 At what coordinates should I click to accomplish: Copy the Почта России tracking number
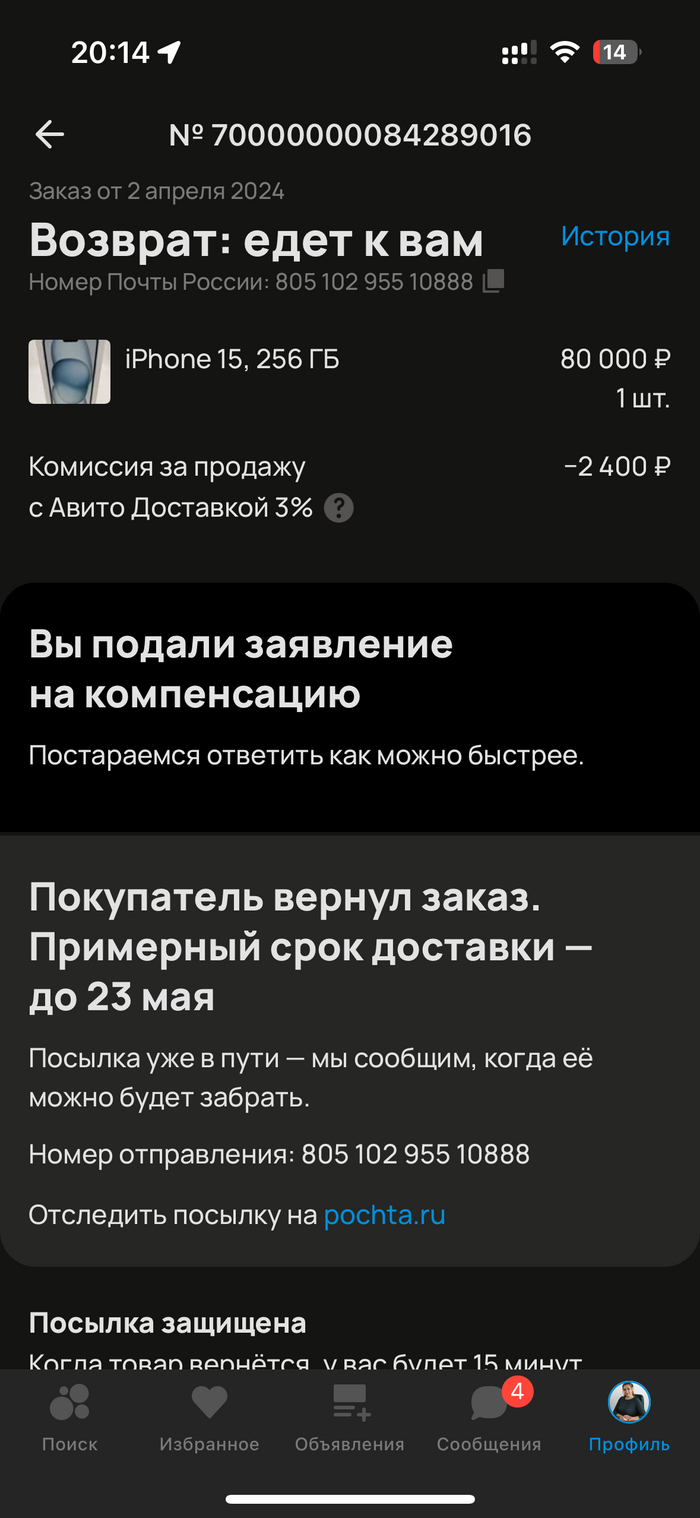[x=493, y=282]
